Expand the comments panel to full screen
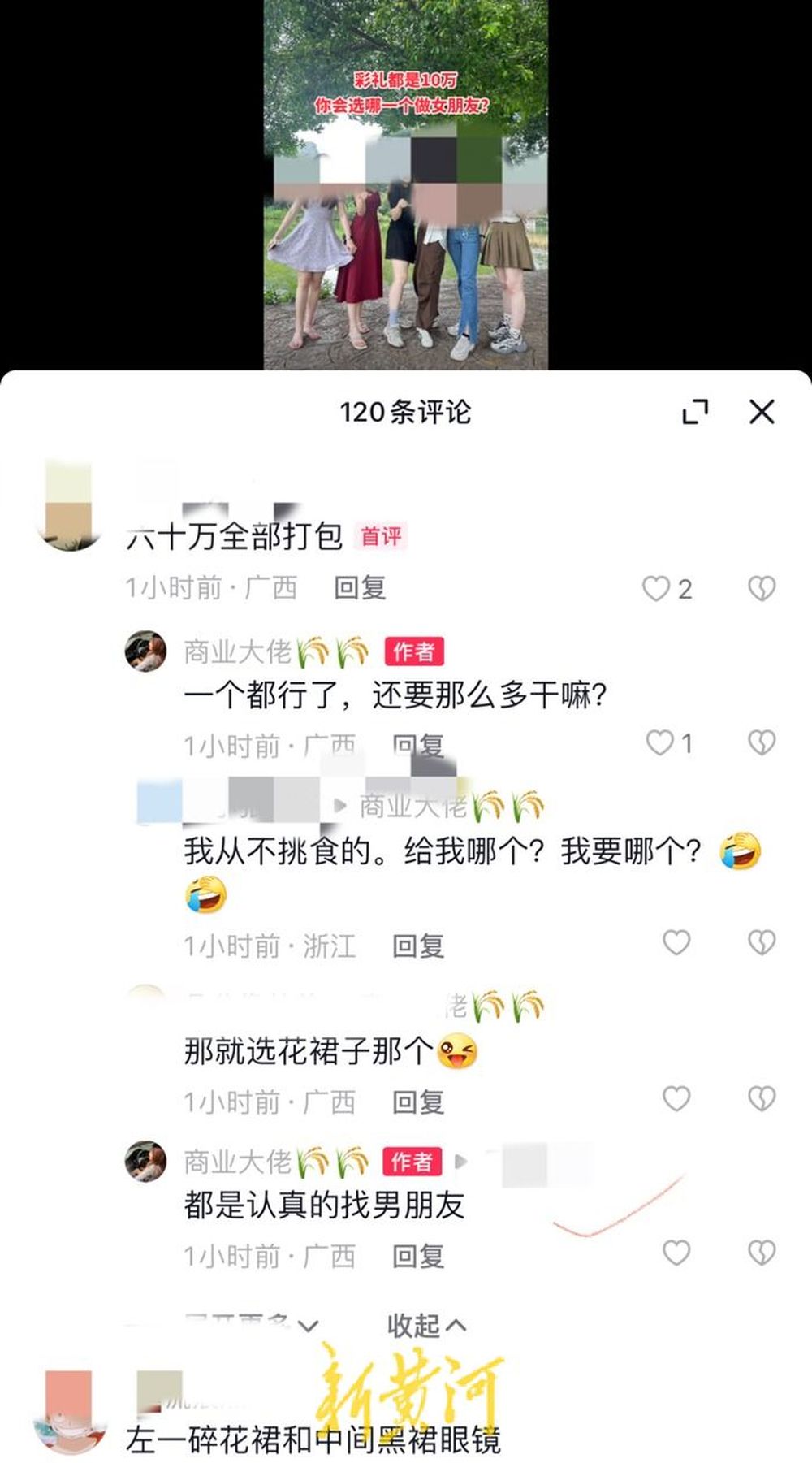Screen dimensions: 812x1463 pyautogui.click(x=694, y=412)
